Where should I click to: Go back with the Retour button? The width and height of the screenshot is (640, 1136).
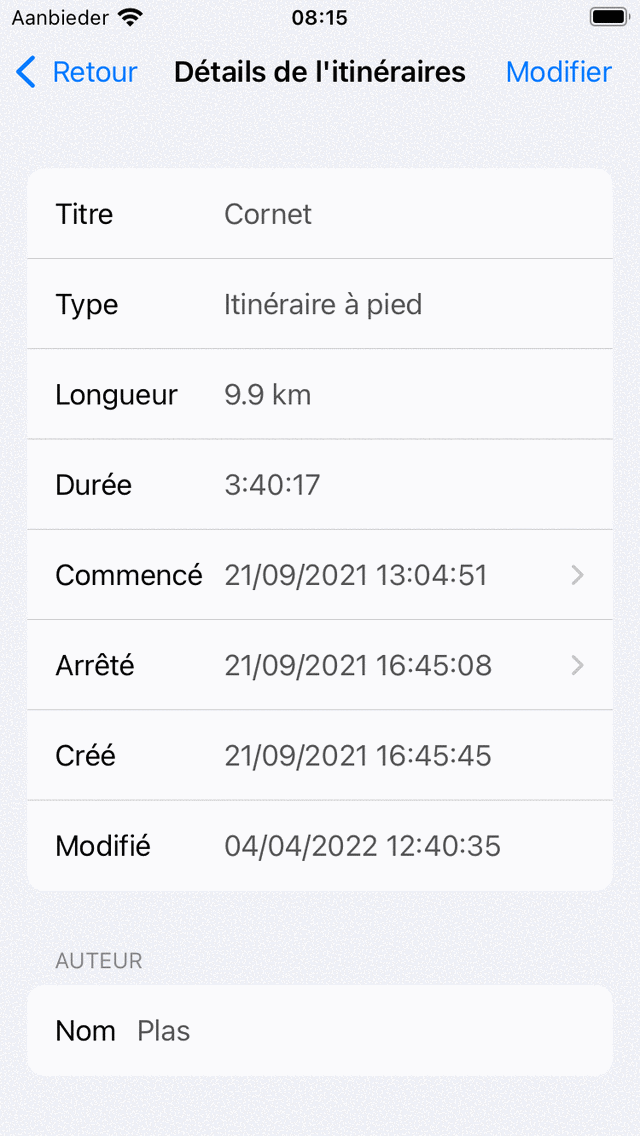pyautogui.click(x=77, y=72)
